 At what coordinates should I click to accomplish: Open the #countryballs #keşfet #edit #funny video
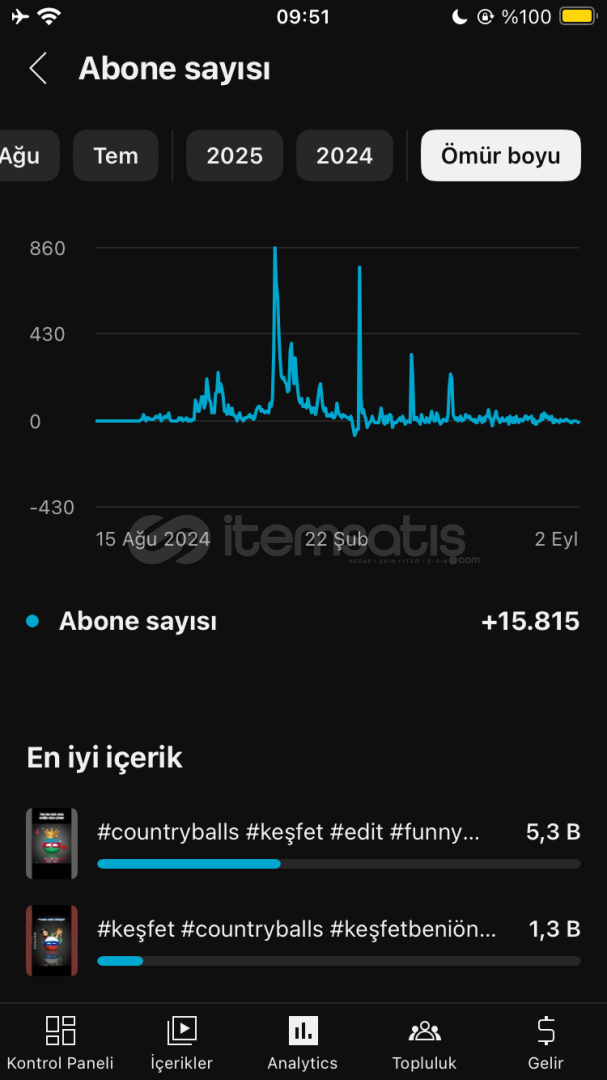click(303, 844)
